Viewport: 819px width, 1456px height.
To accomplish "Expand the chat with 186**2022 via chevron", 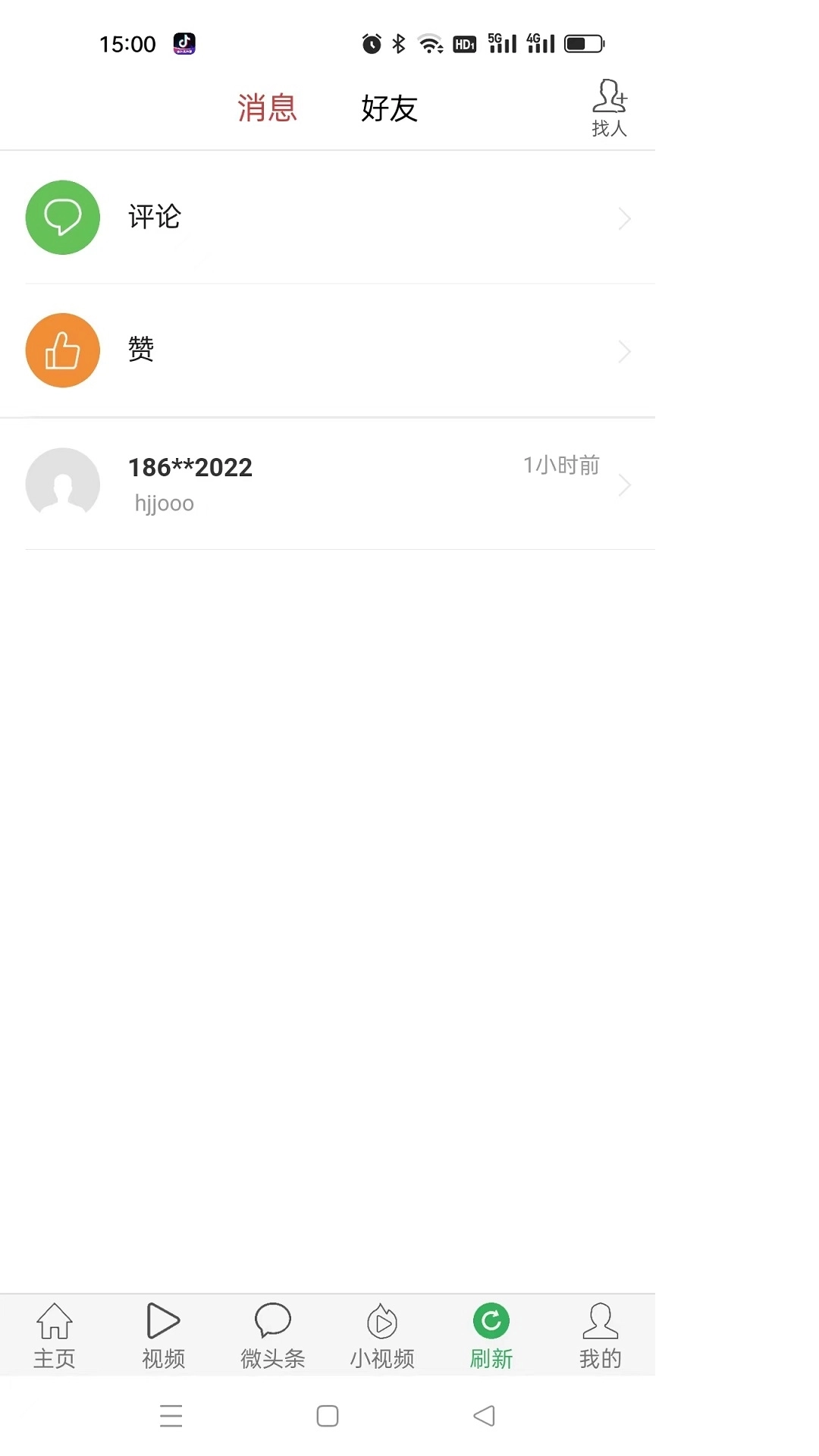I will point(624,485).
